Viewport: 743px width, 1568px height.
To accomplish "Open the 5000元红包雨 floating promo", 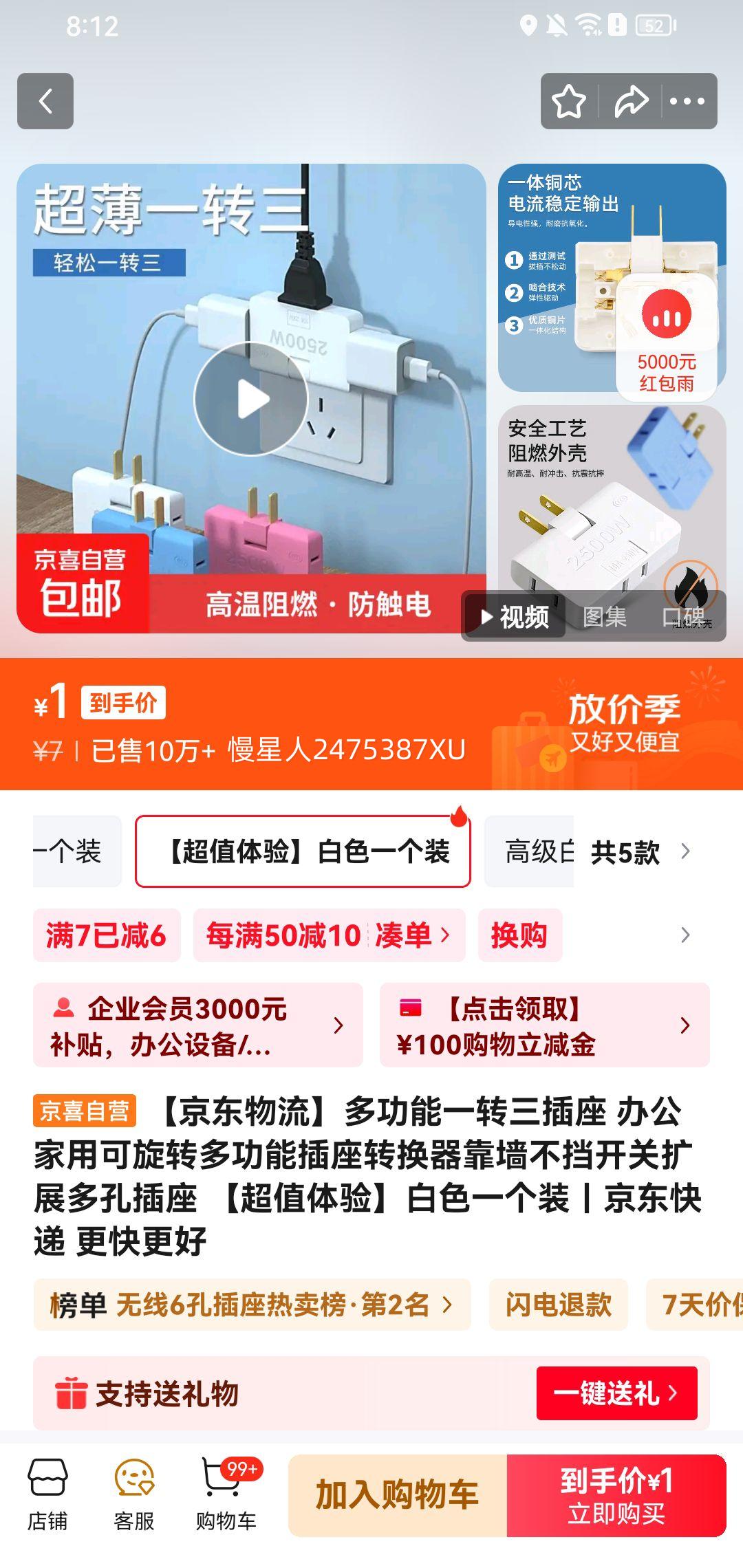I will [665, 337].
